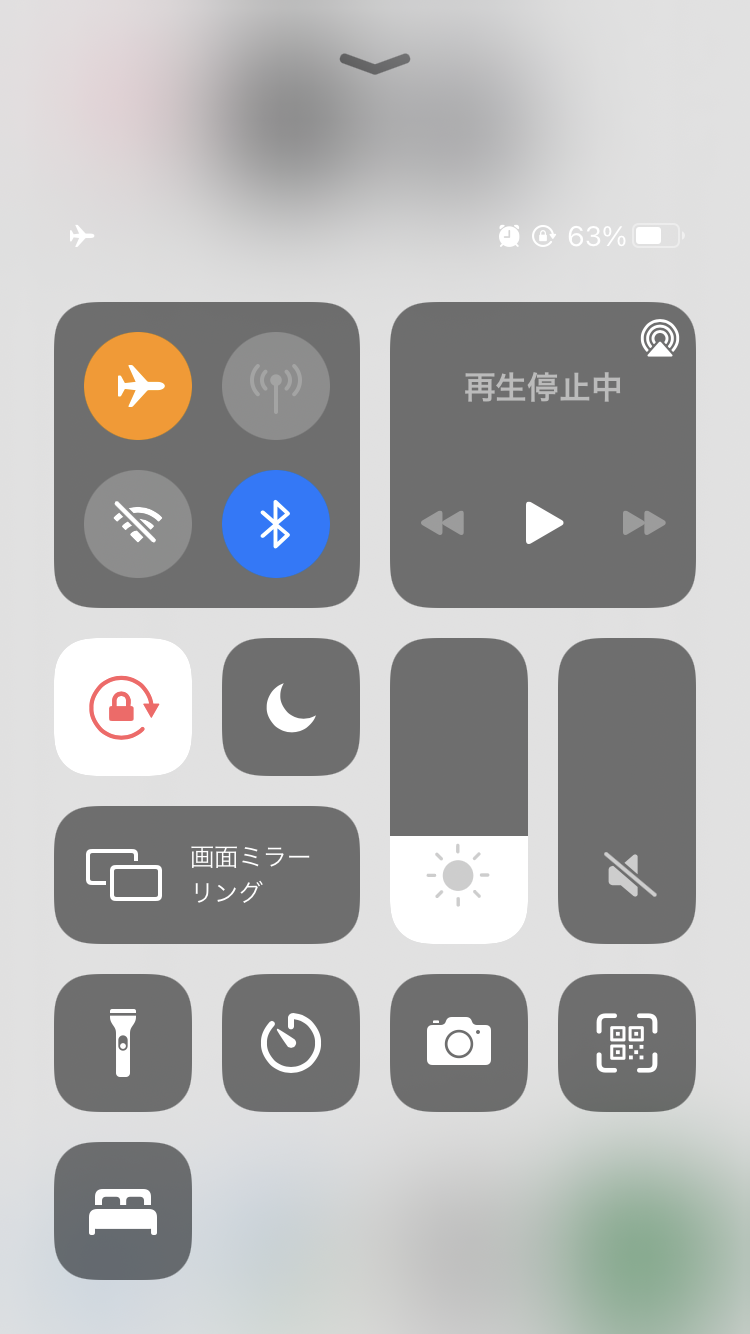Screen dimensions: 750x1334
Task: Tap the muted volume slider
Action: (627, 791)
